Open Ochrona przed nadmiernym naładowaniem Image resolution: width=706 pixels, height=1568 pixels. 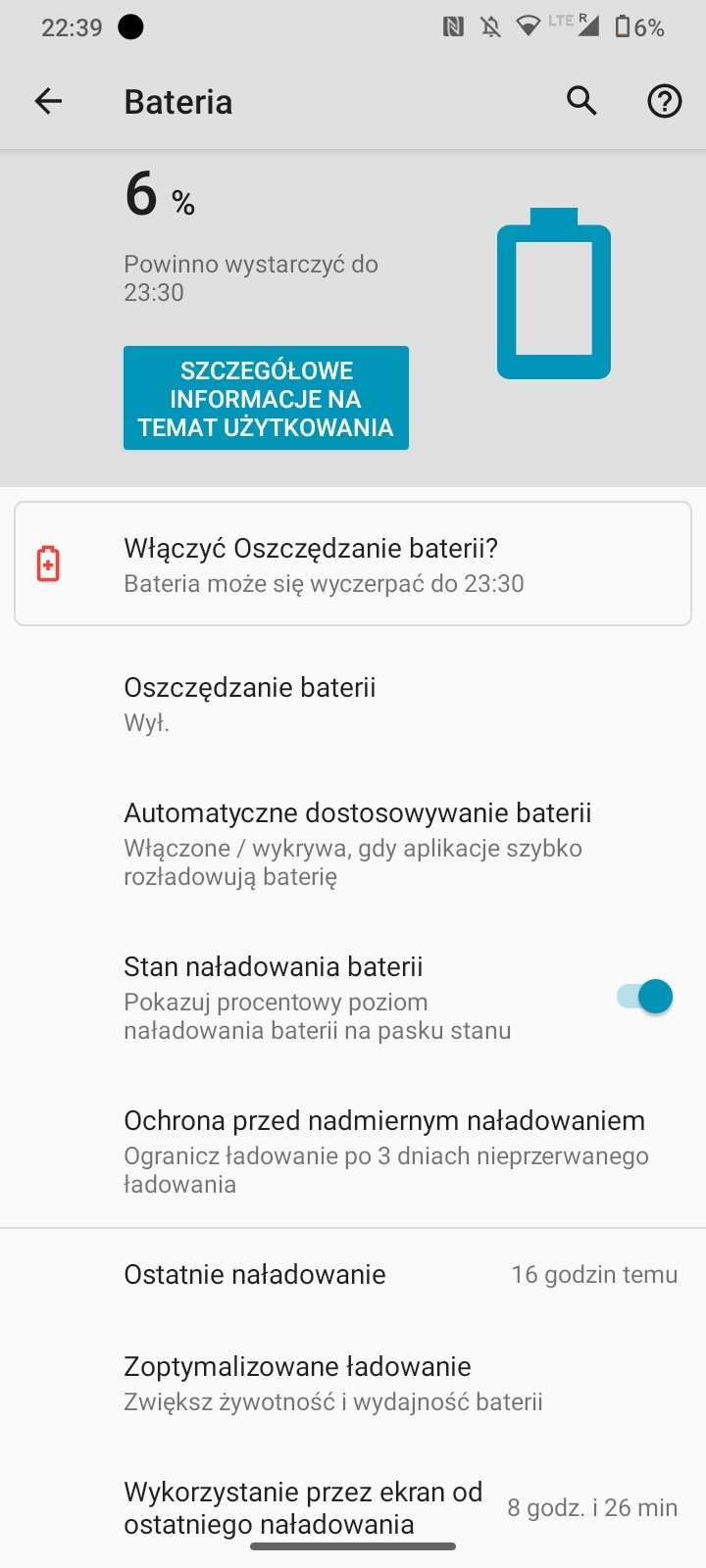353,1151
